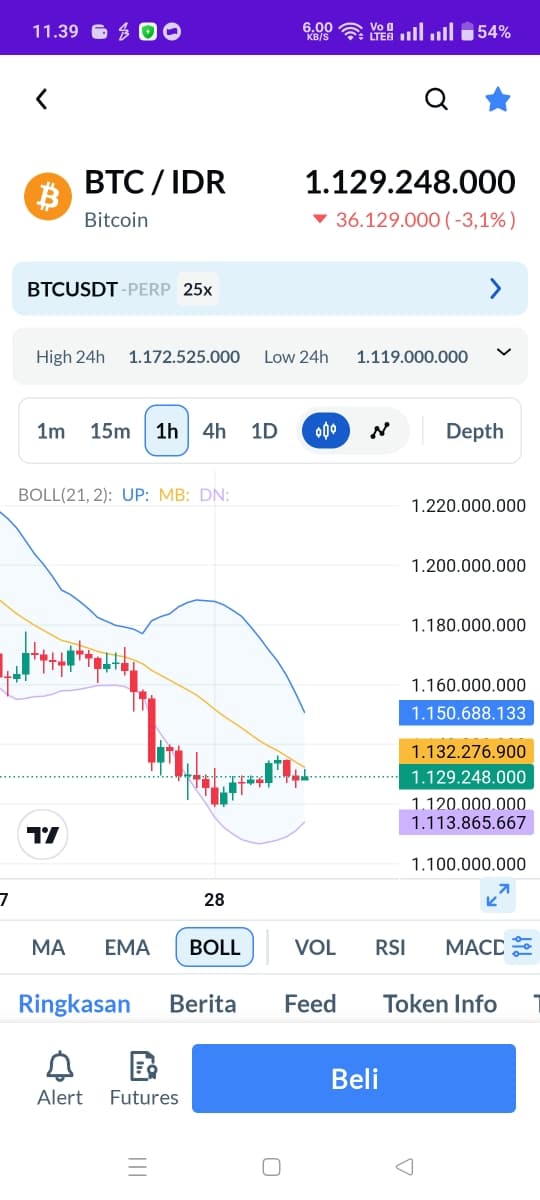This screenshot has height=1200, width=540.
Task: Go back using the top-left arrow
Action: coord(41,99)
